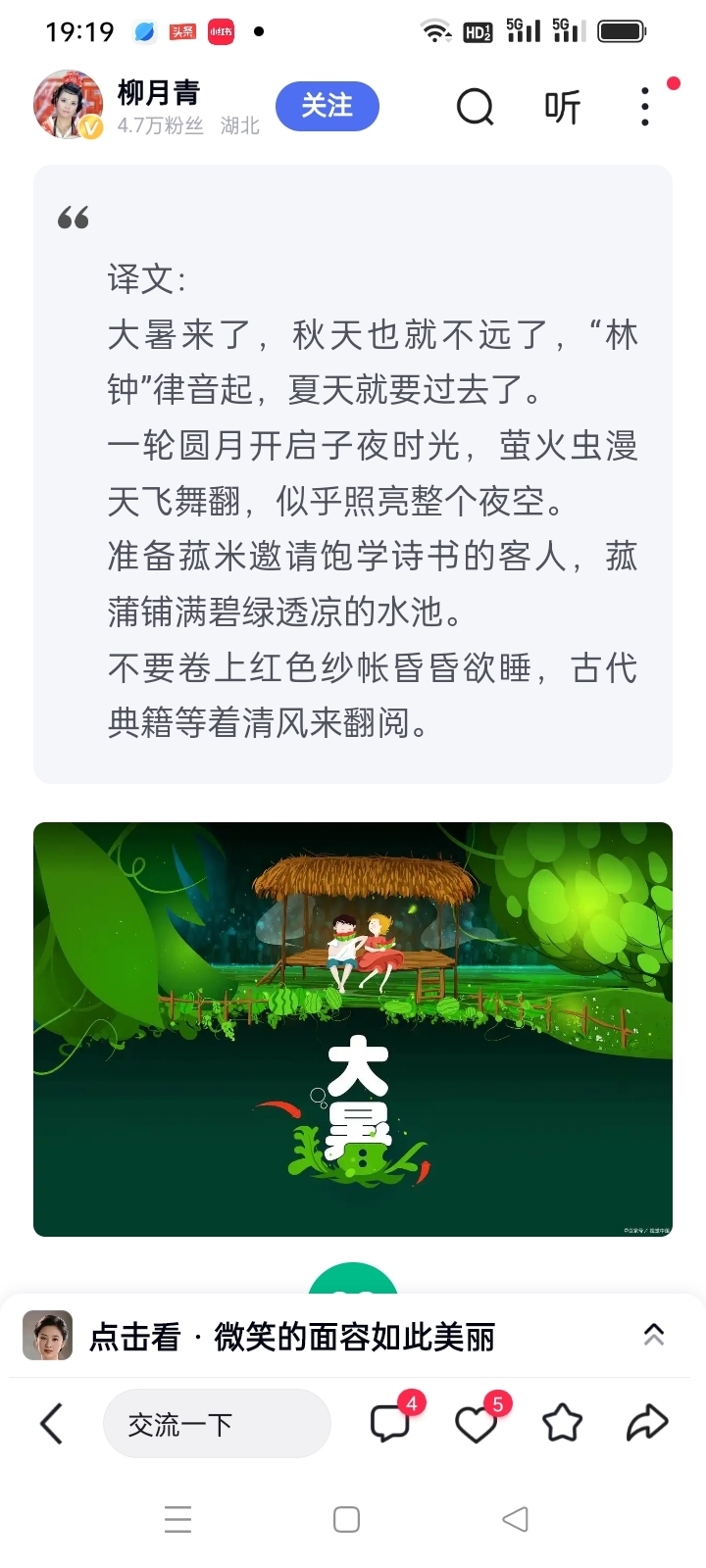Listen to the article via 听
706x1568 pixels.
click(562, 107)
